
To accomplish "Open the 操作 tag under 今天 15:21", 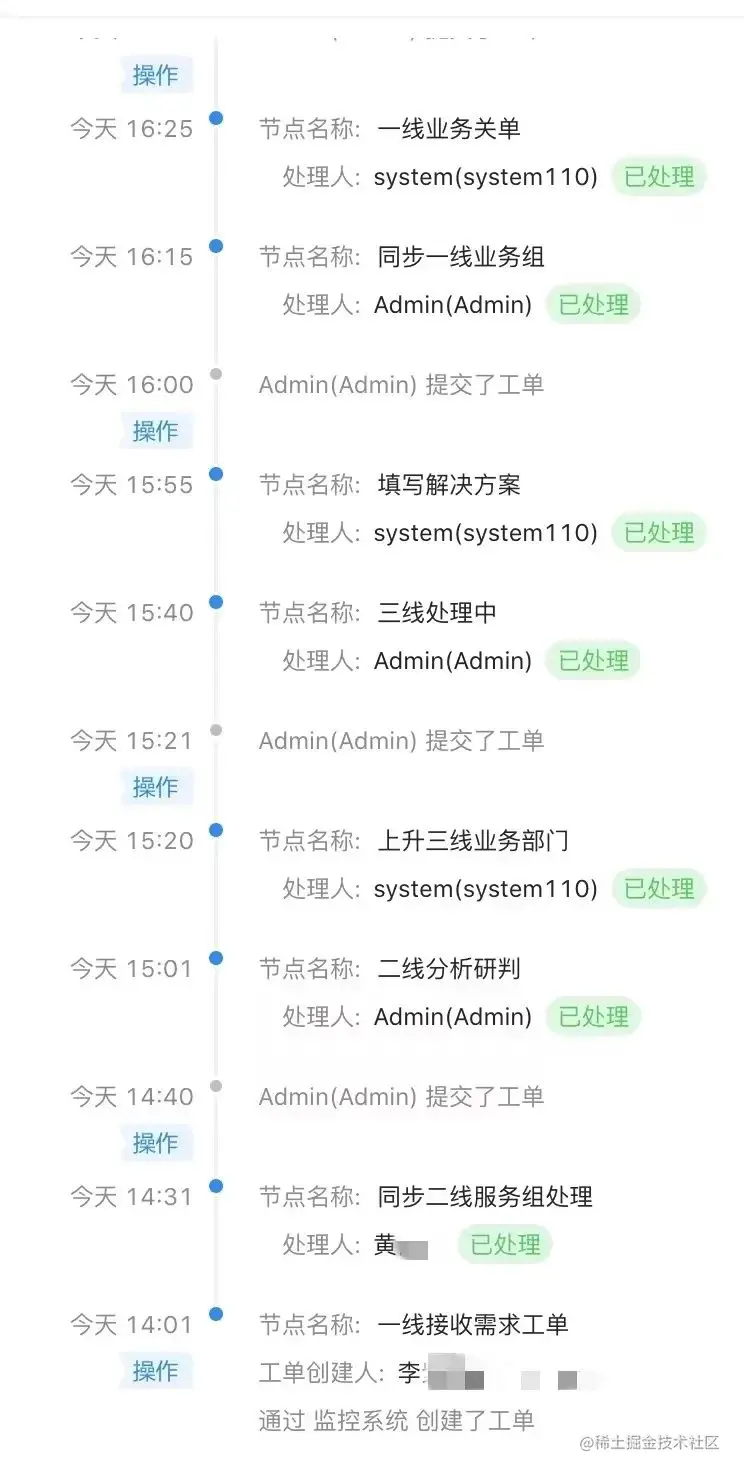I will click(156, 787).
